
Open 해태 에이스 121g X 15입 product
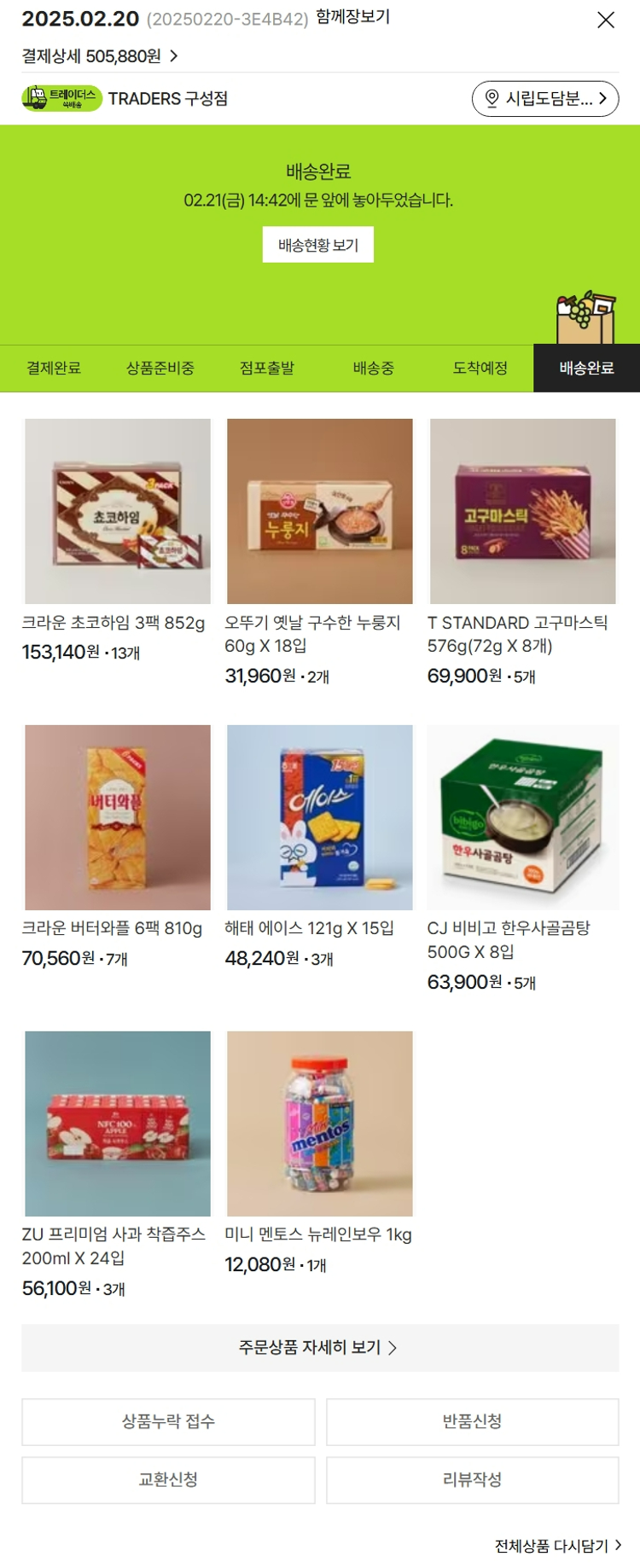click(319, 817)
